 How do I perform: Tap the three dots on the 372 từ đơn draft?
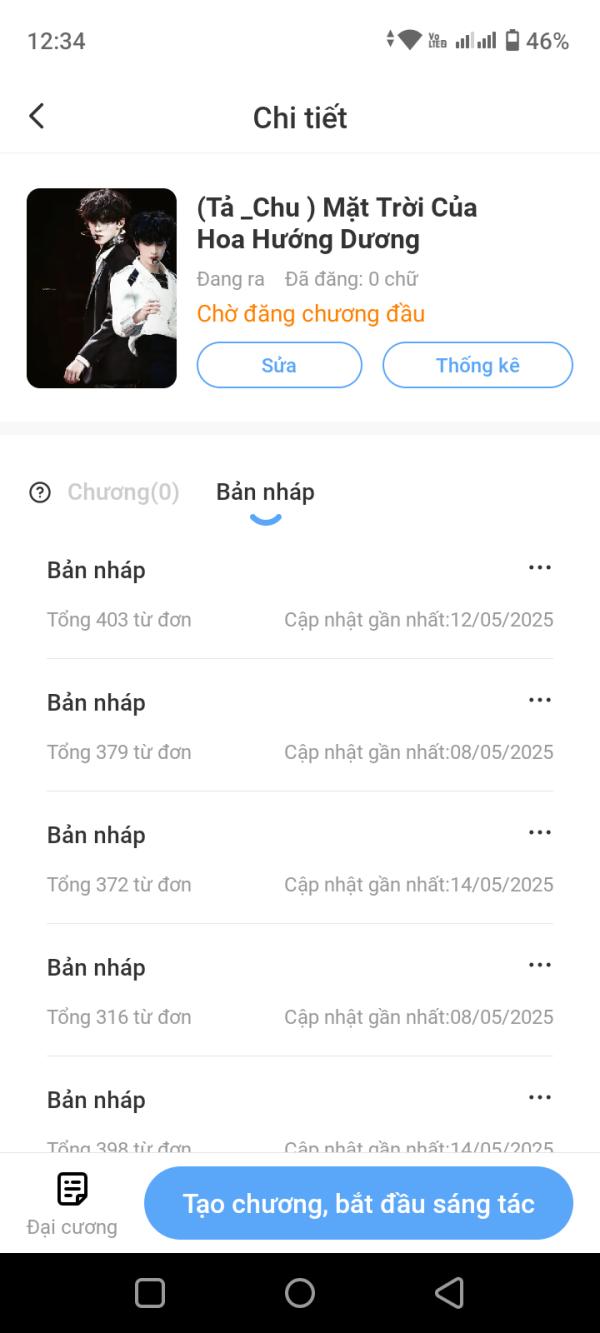539,833
